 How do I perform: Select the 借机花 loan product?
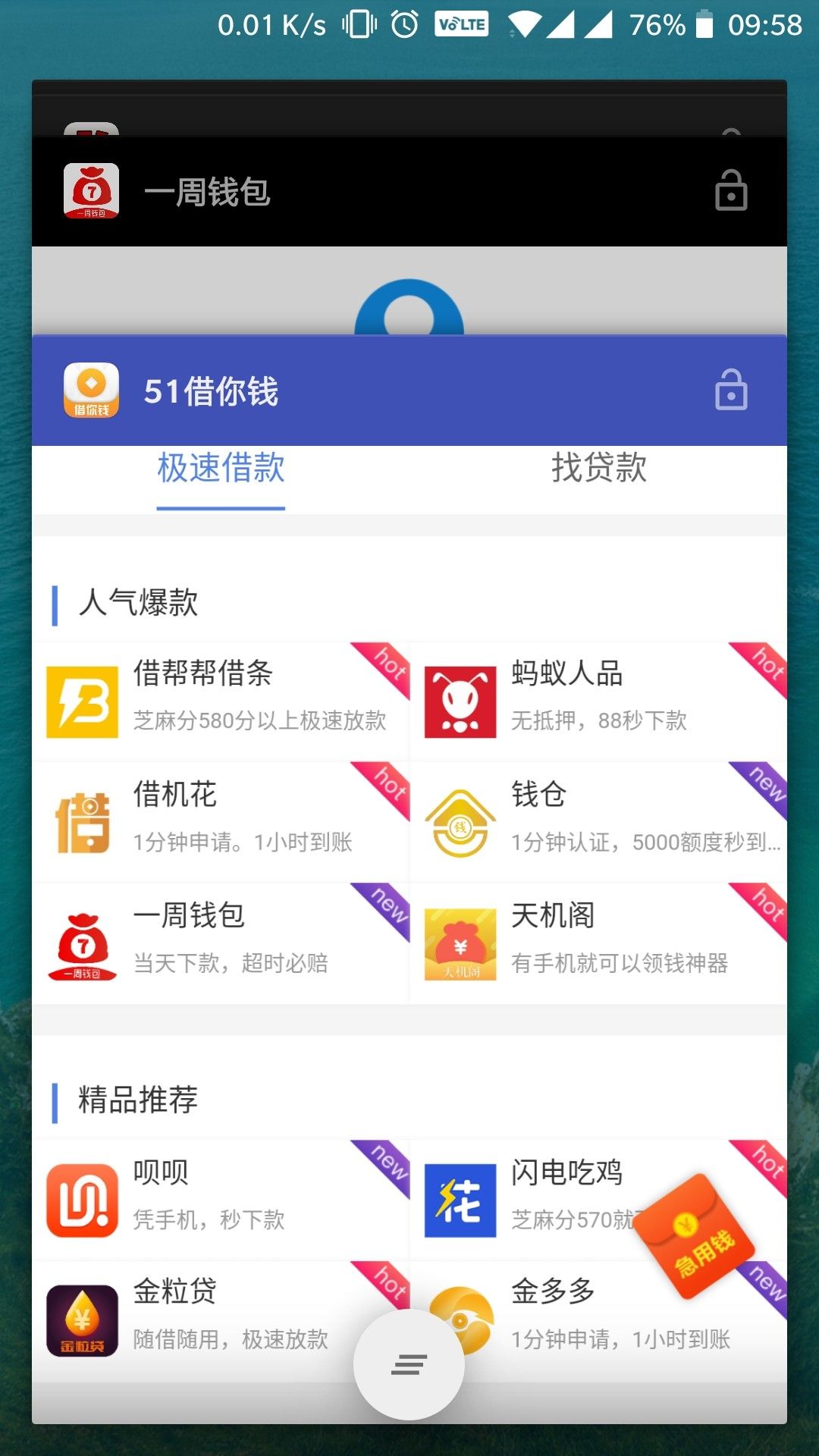(221, 823)
